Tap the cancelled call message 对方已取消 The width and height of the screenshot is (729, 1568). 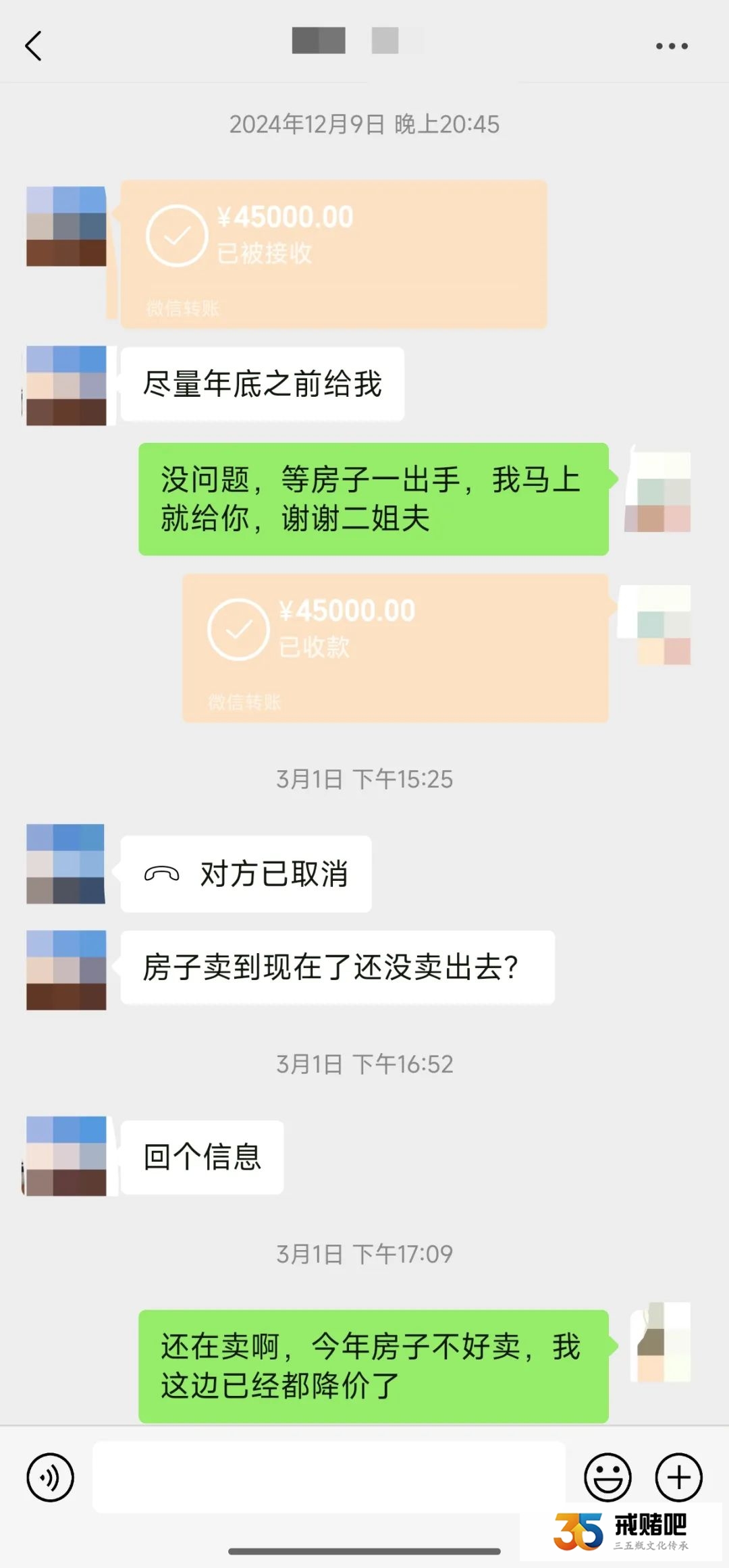tap(246, 874)
